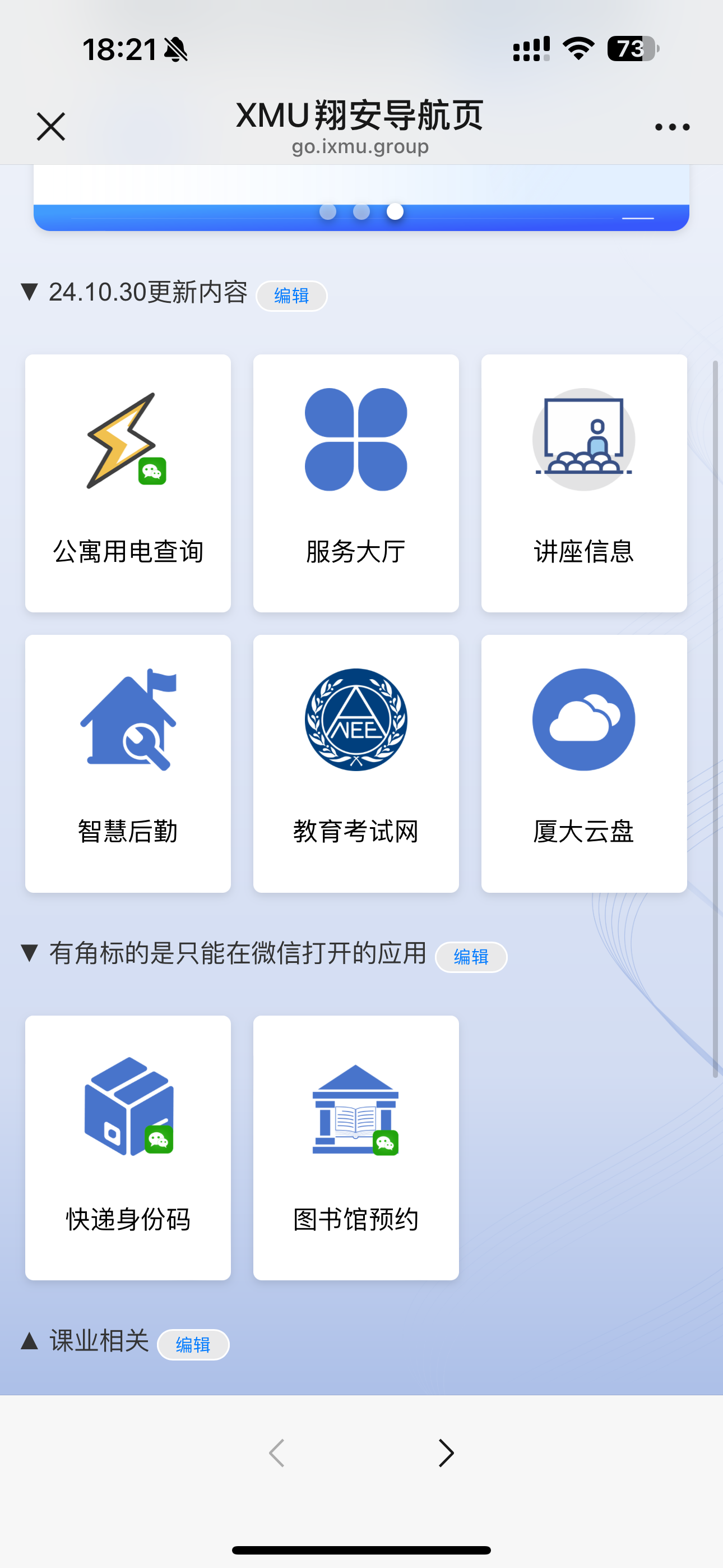Tap the go.ixmu.group page title
This screenshot has width=723, height=1568.
point(361,146)
